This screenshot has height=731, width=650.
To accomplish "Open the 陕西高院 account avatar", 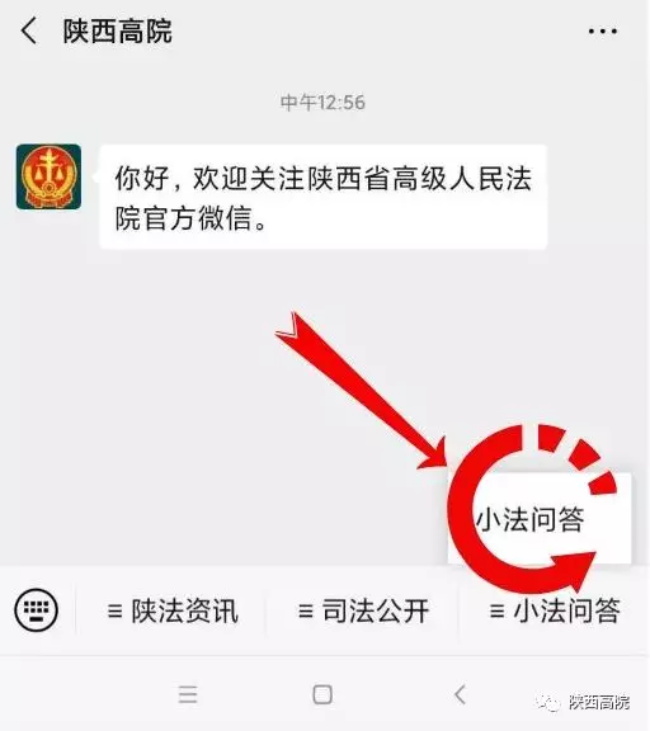I will (48, 177).
